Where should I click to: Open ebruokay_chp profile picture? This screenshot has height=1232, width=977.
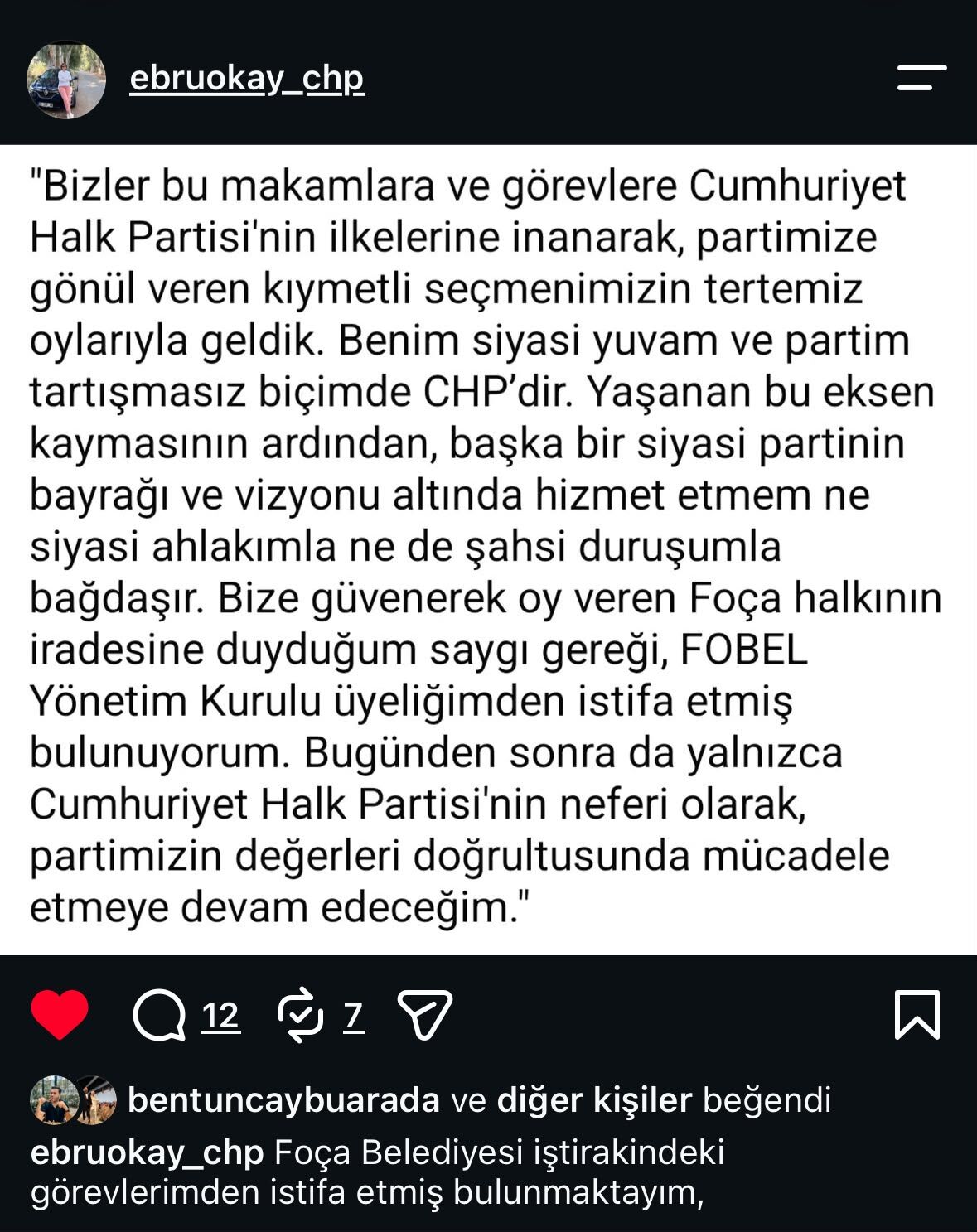coord(66,79)
